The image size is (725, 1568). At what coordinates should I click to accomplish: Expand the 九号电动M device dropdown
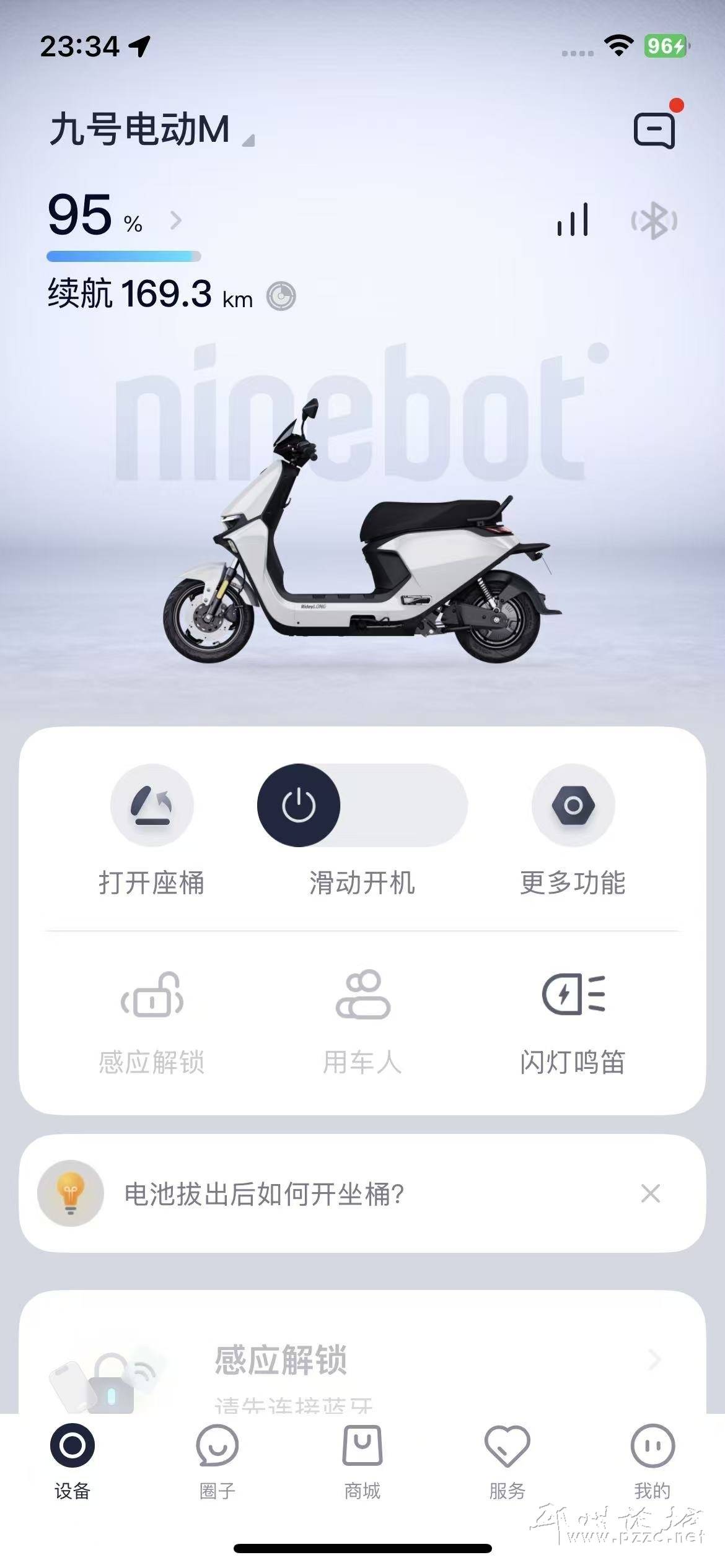pyautogui.click(x=248, y=141)
